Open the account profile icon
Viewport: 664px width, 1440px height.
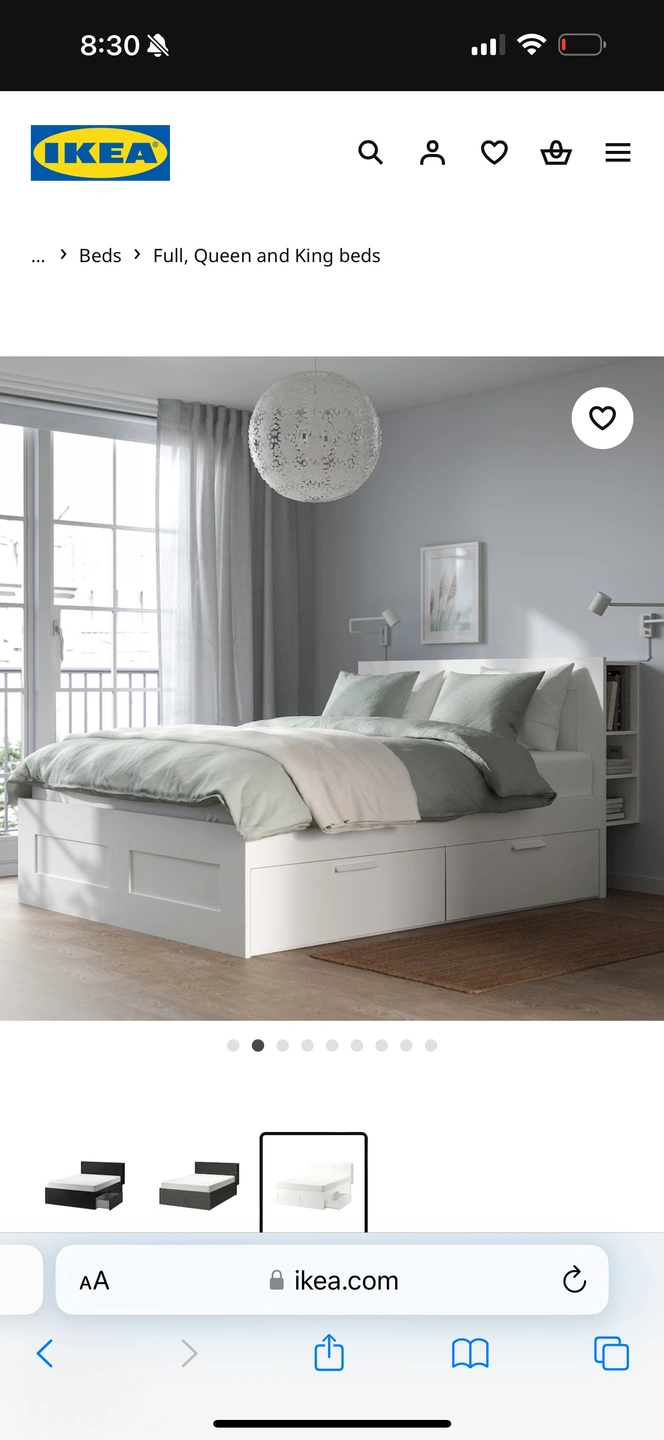coord(432,153)
